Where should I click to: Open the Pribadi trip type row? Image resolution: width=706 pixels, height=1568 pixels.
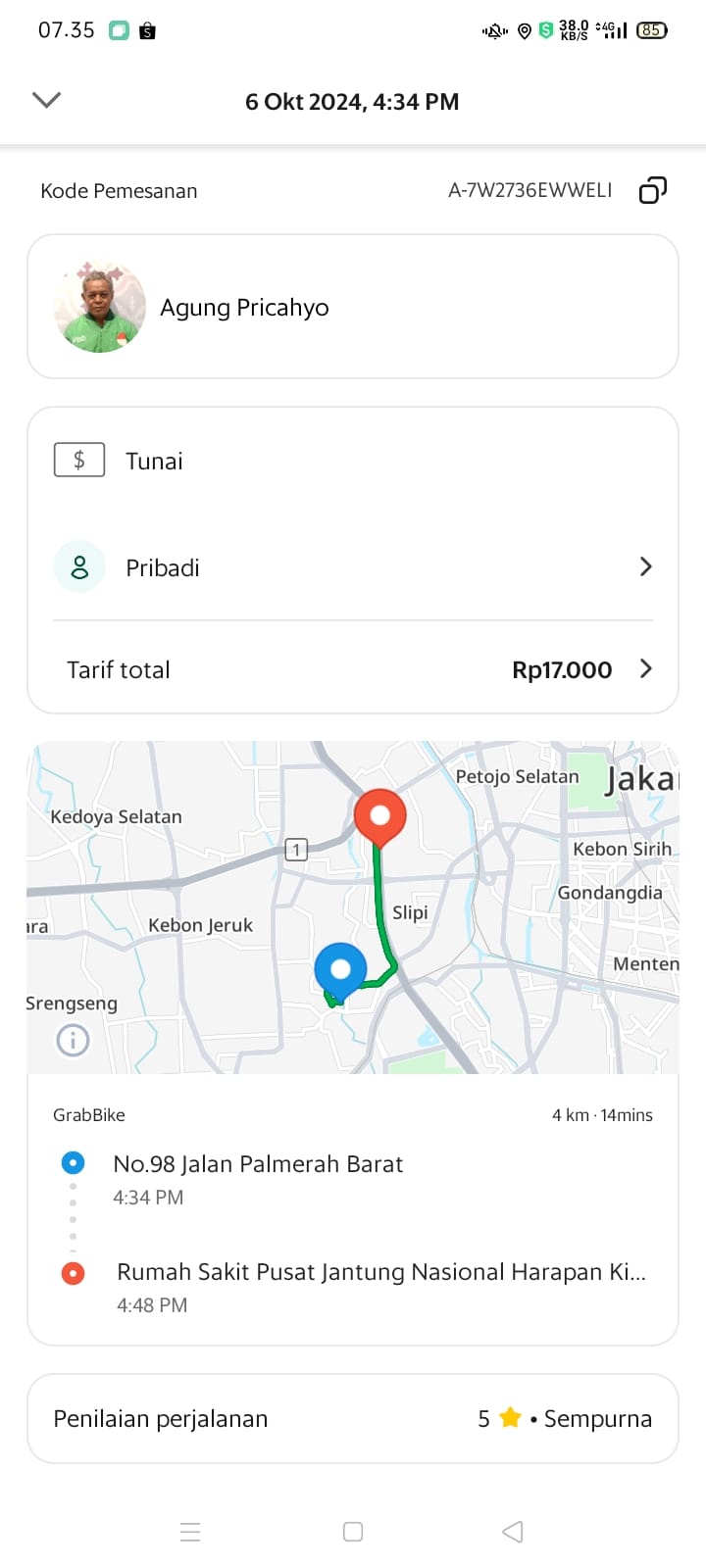[x=353, y=567]
